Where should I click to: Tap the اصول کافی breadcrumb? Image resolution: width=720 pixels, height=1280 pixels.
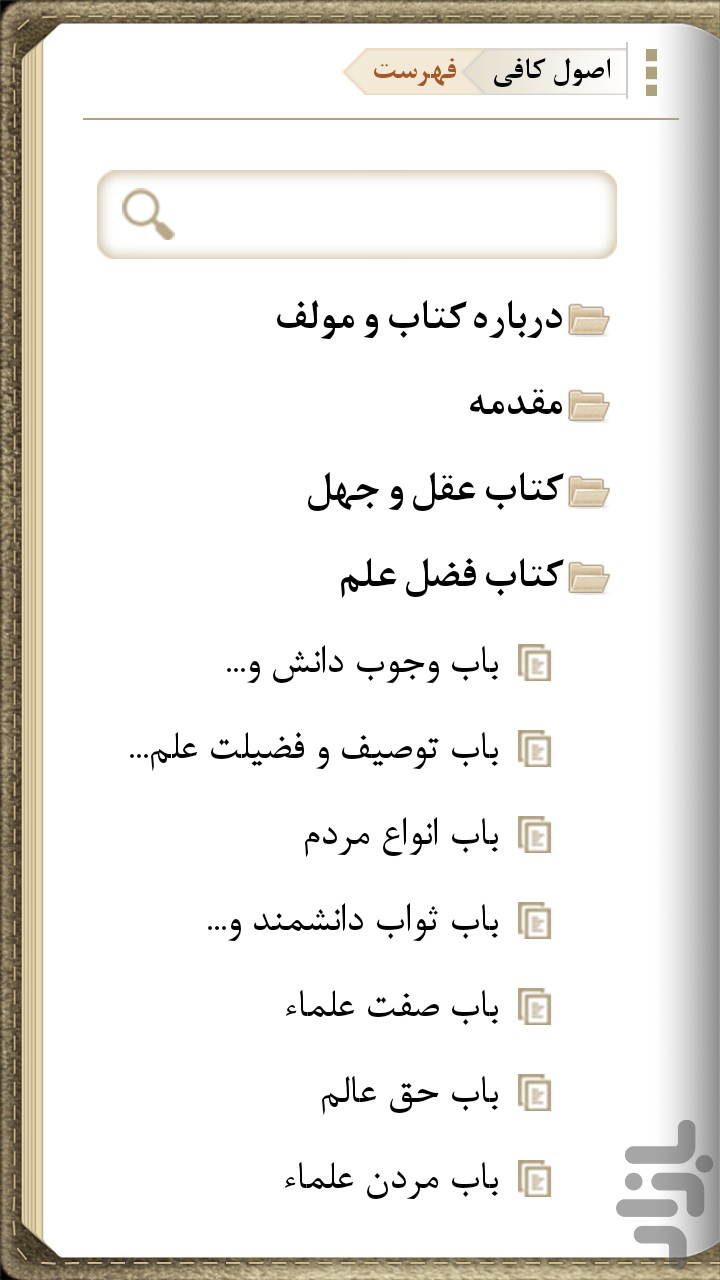[551, 72]
